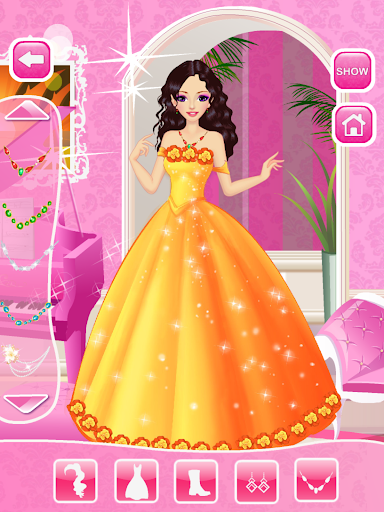Select the blue and gold necklace
The height and width of the screenshot is (512, 384).
tap(26, 312)
